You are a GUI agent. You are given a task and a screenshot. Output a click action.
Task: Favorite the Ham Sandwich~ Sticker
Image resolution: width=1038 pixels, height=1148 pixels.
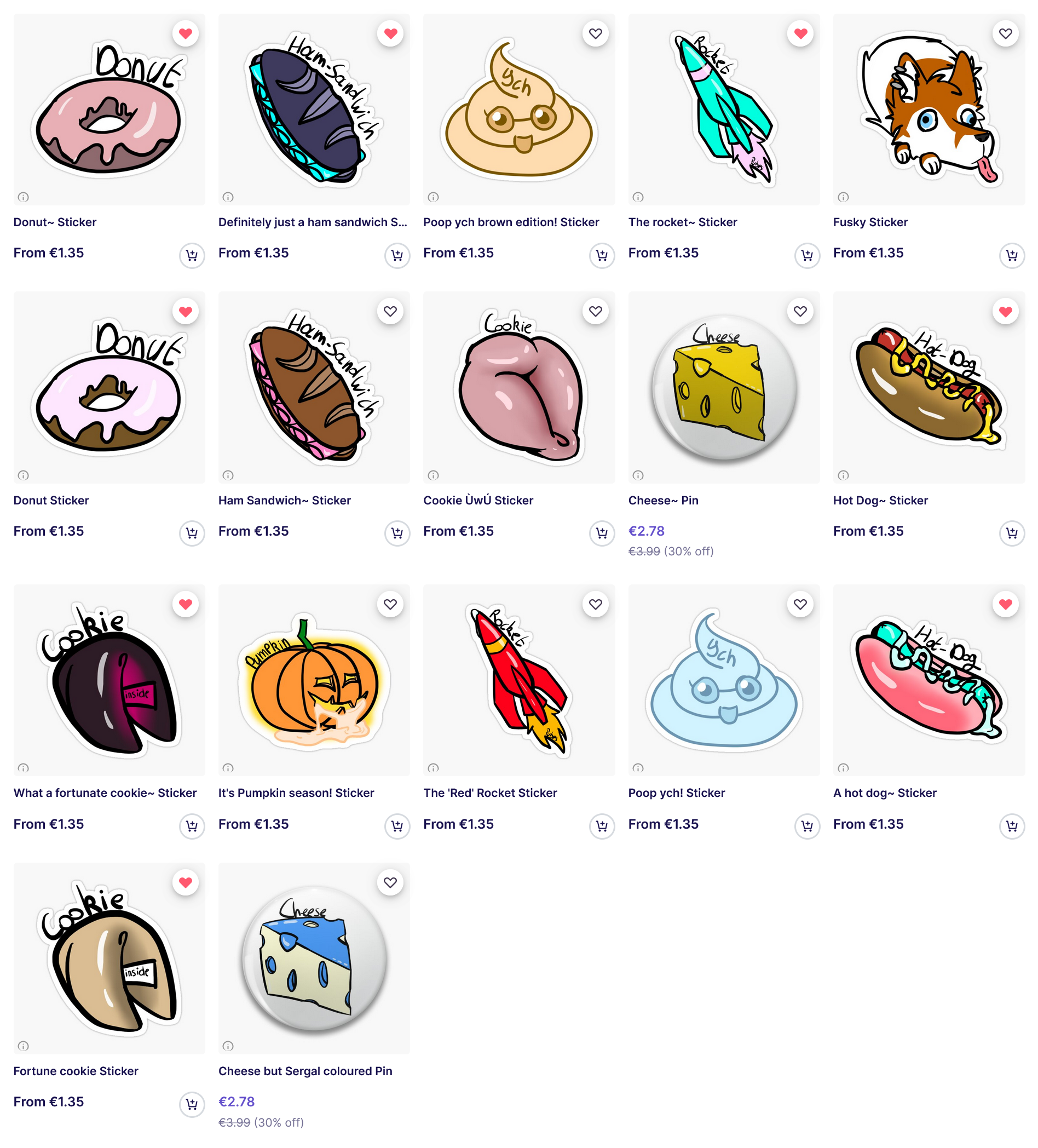tap(390, 312)
